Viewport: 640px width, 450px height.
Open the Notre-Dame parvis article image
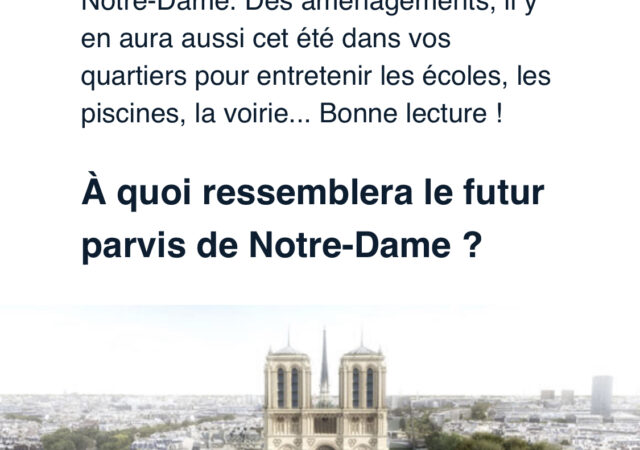(x=320, y=385)
